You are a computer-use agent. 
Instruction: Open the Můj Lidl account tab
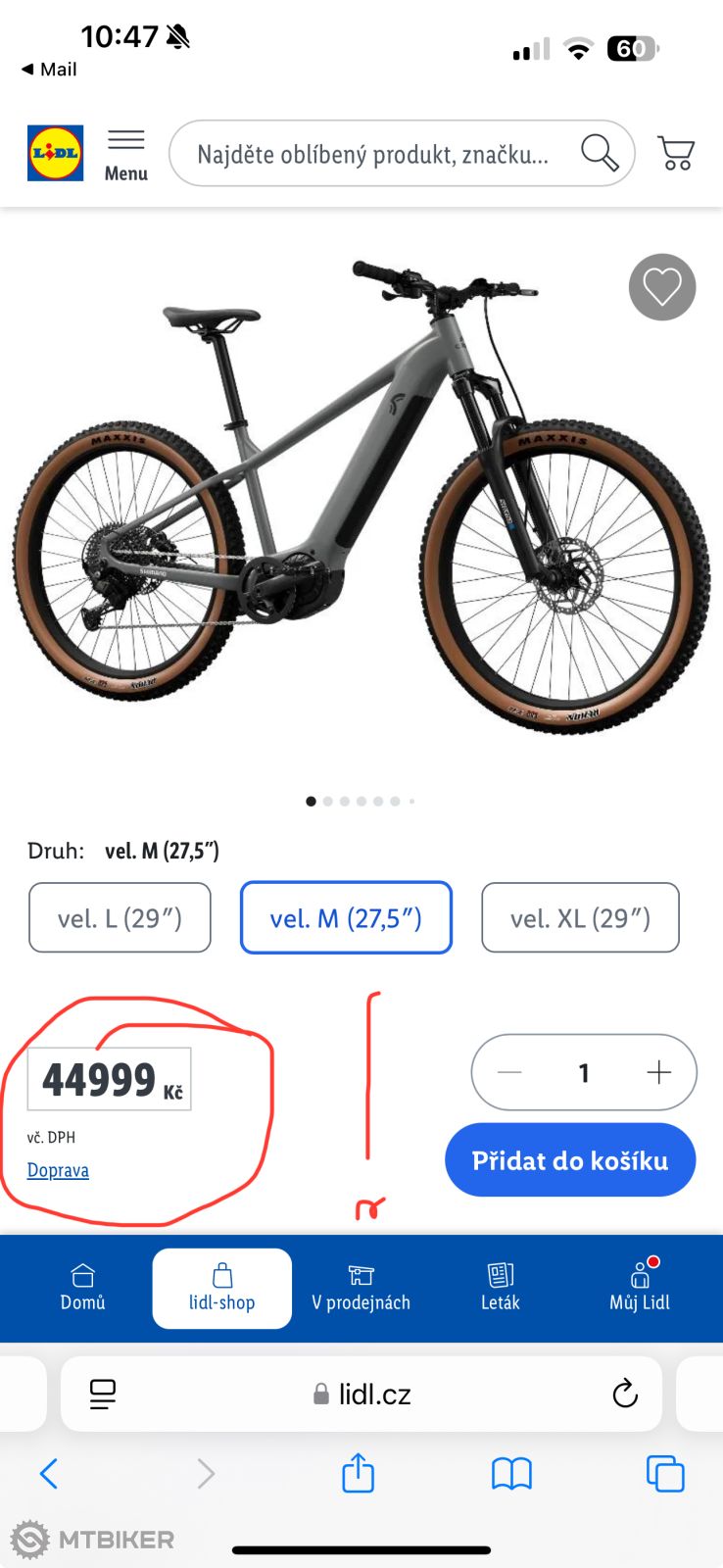[x=640, y=1288]
